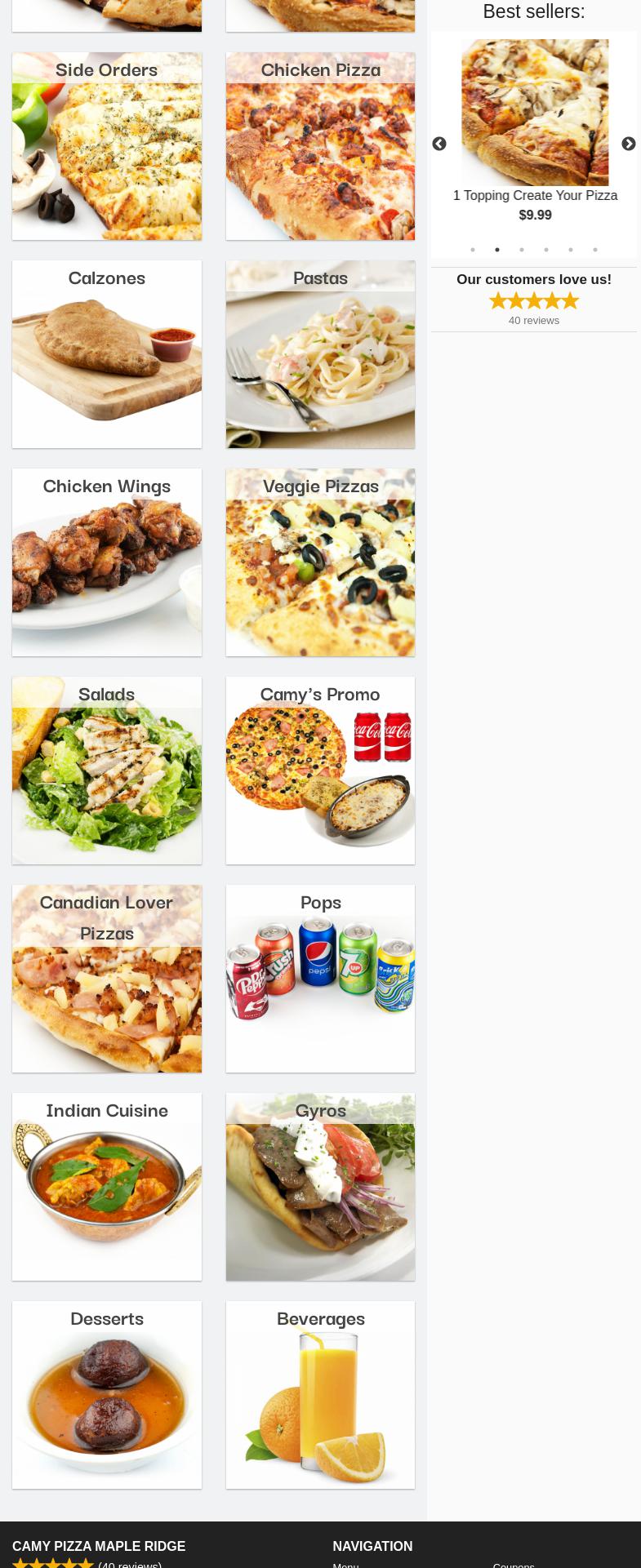This screenshot has width=641, height=1568.
Task: Show the previous best seller
Action: [x=439, y=144]
